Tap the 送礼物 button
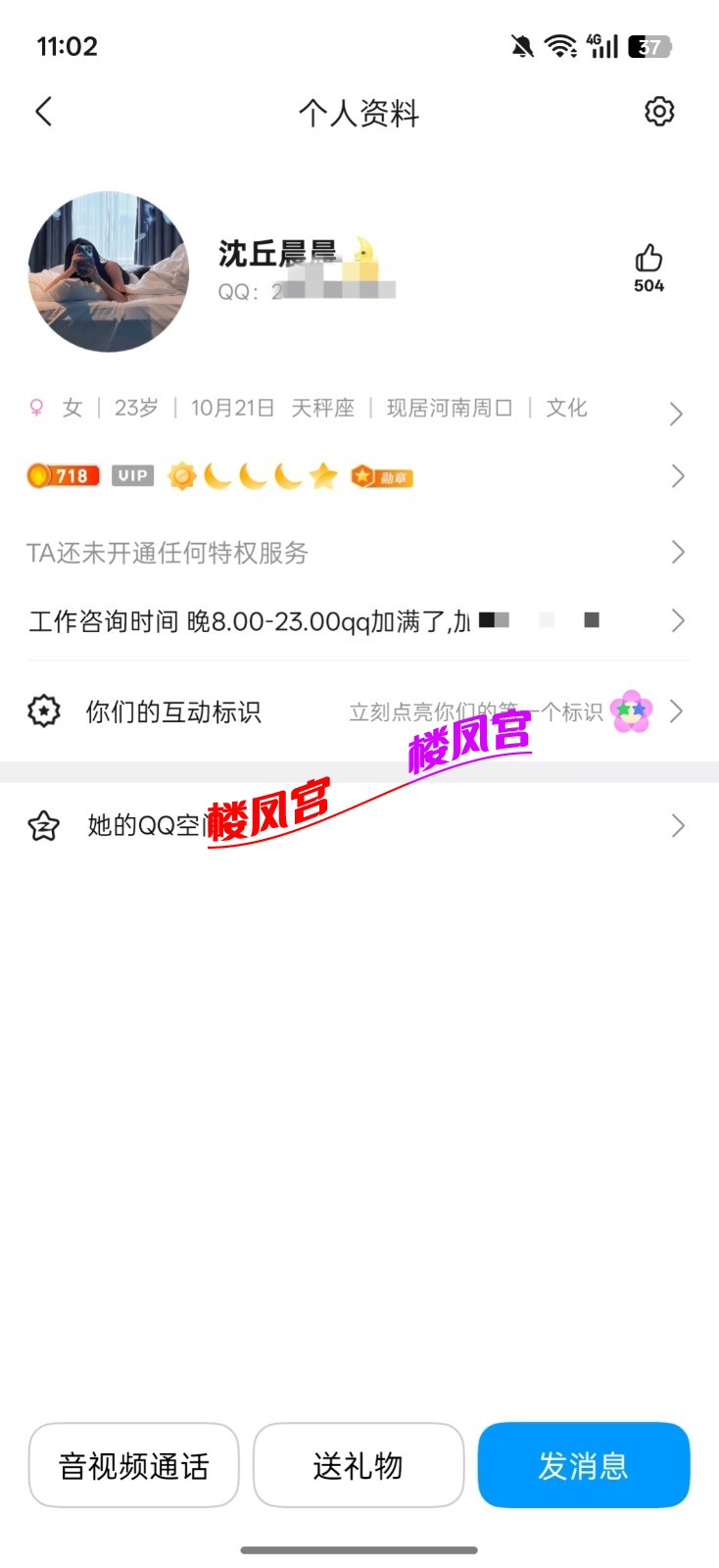 (359, 1465)
